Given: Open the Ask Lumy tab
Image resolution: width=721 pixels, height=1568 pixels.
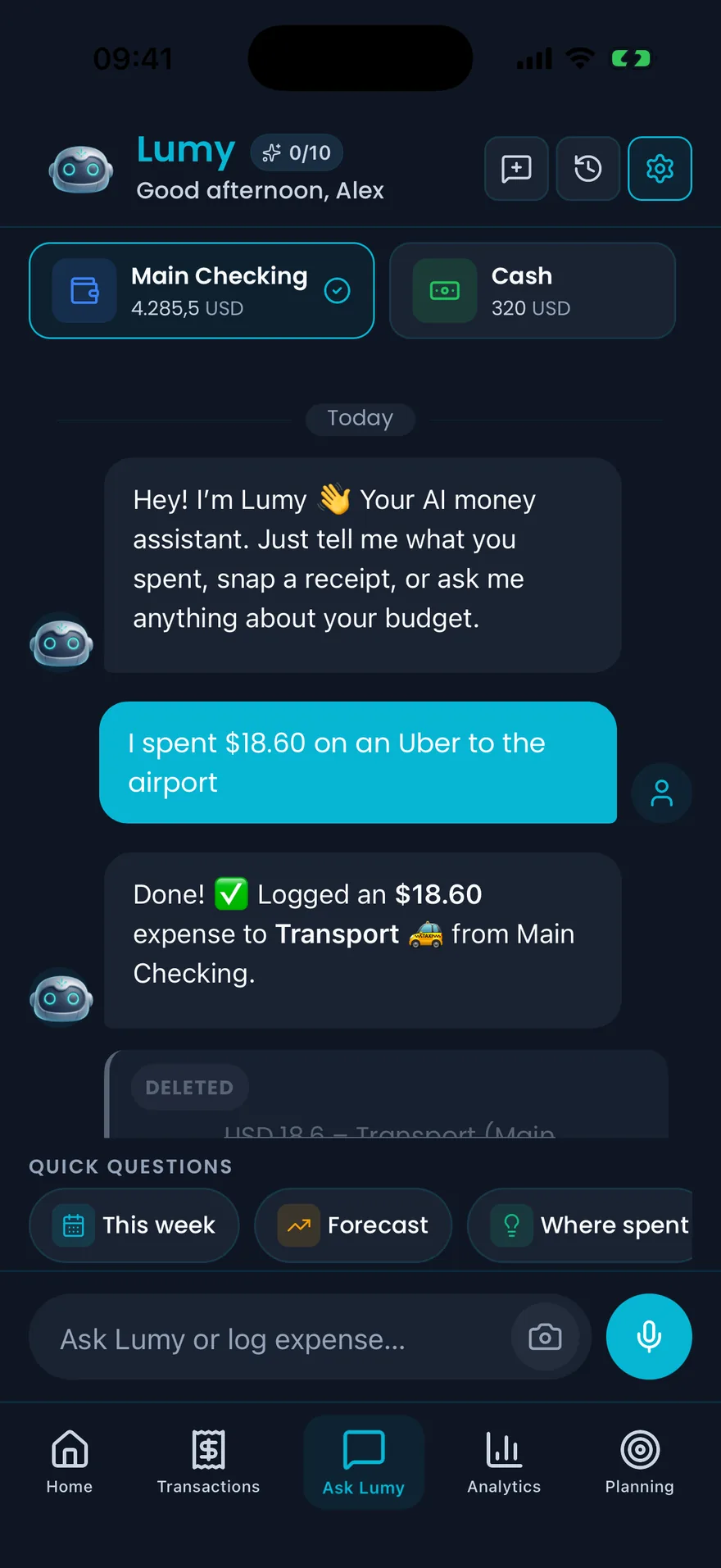Looking at the screenshot, I should 364,1462.
